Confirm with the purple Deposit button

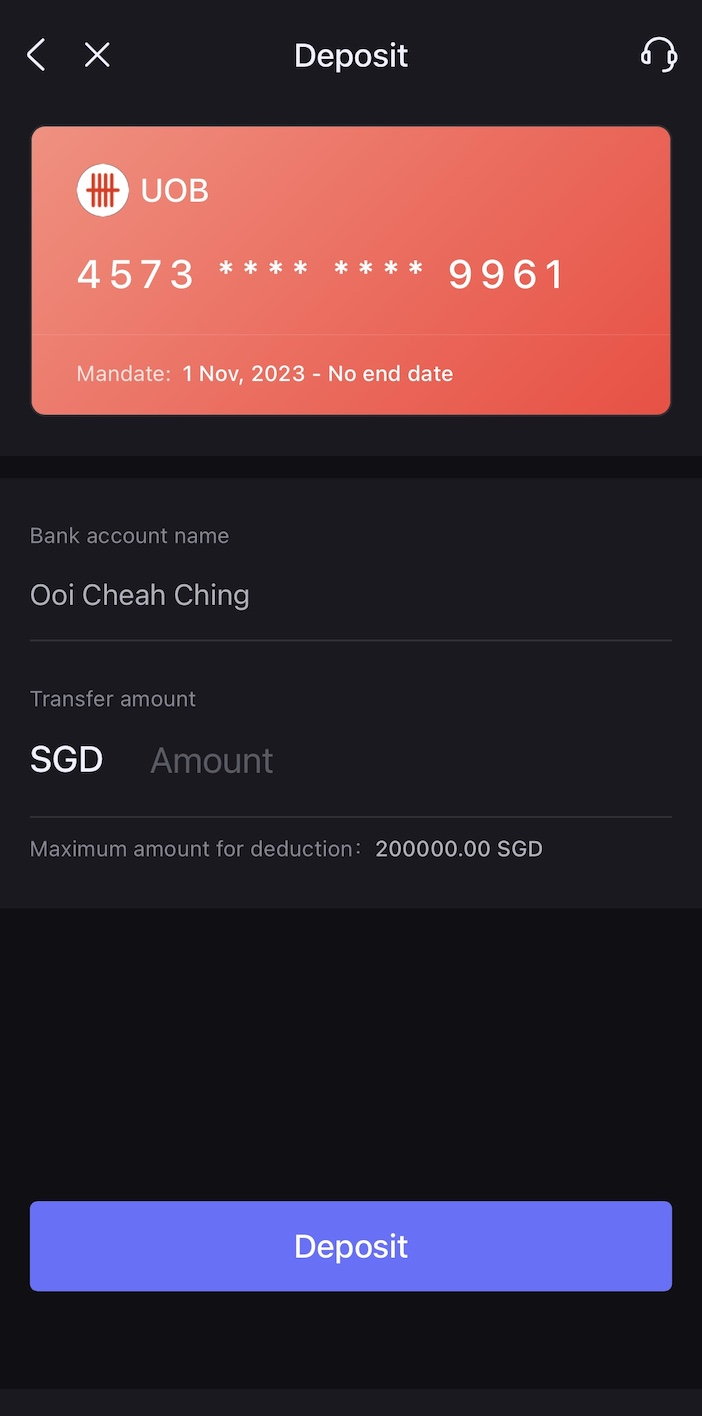pos(351,1246)
